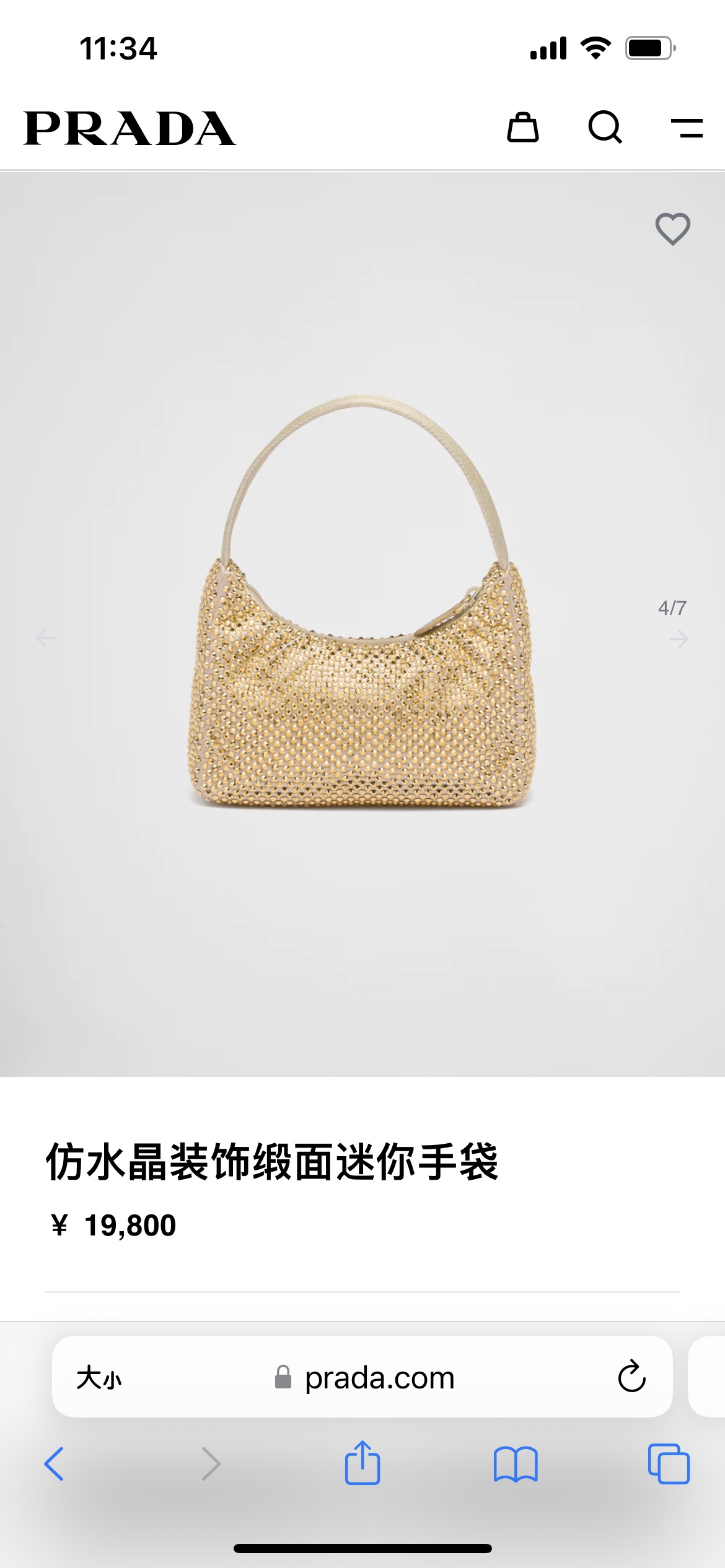Go back to the previous page in Safari
This screenshot has height=1568, width=725.
[x=55, y=1464]
